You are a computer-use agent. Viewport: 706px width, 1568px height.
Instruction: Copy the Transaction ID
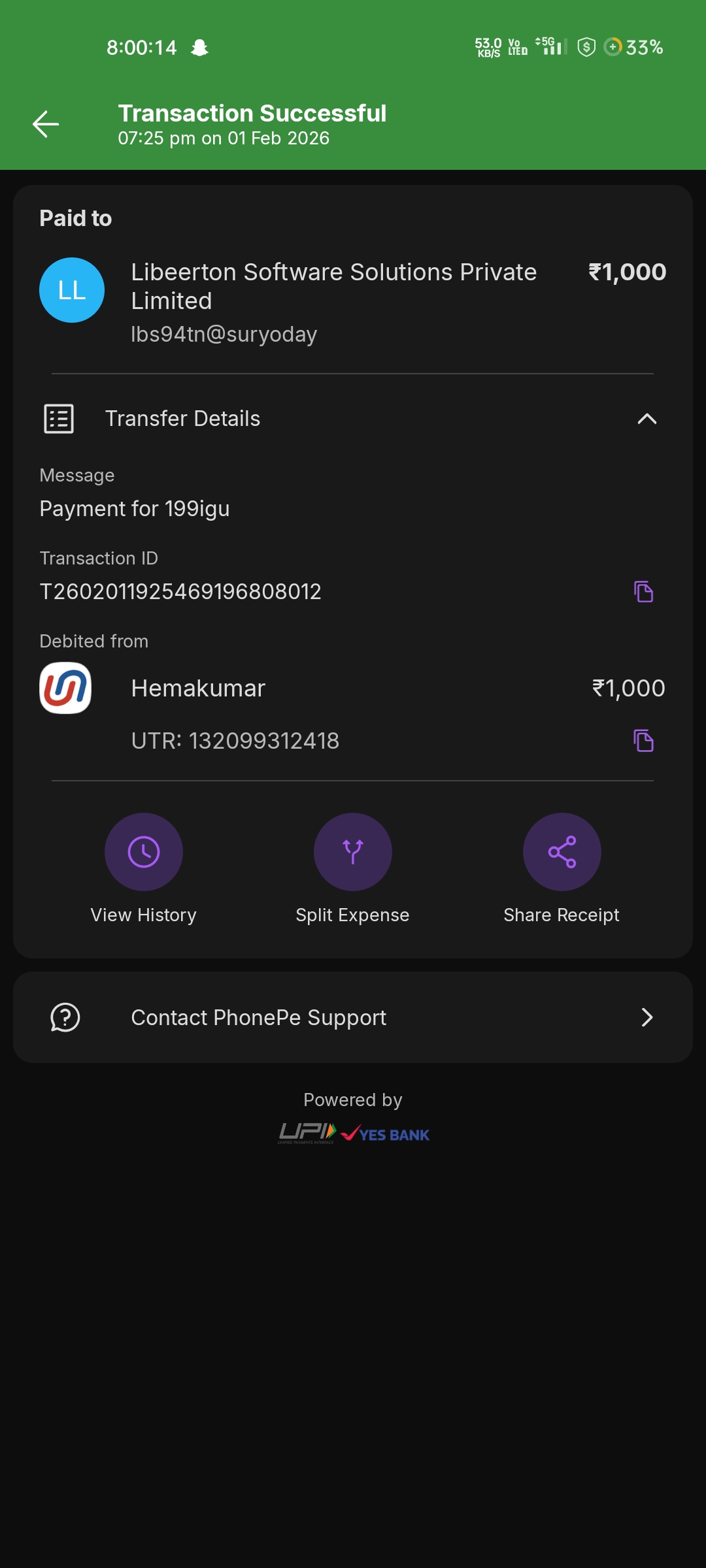point(644,592)
